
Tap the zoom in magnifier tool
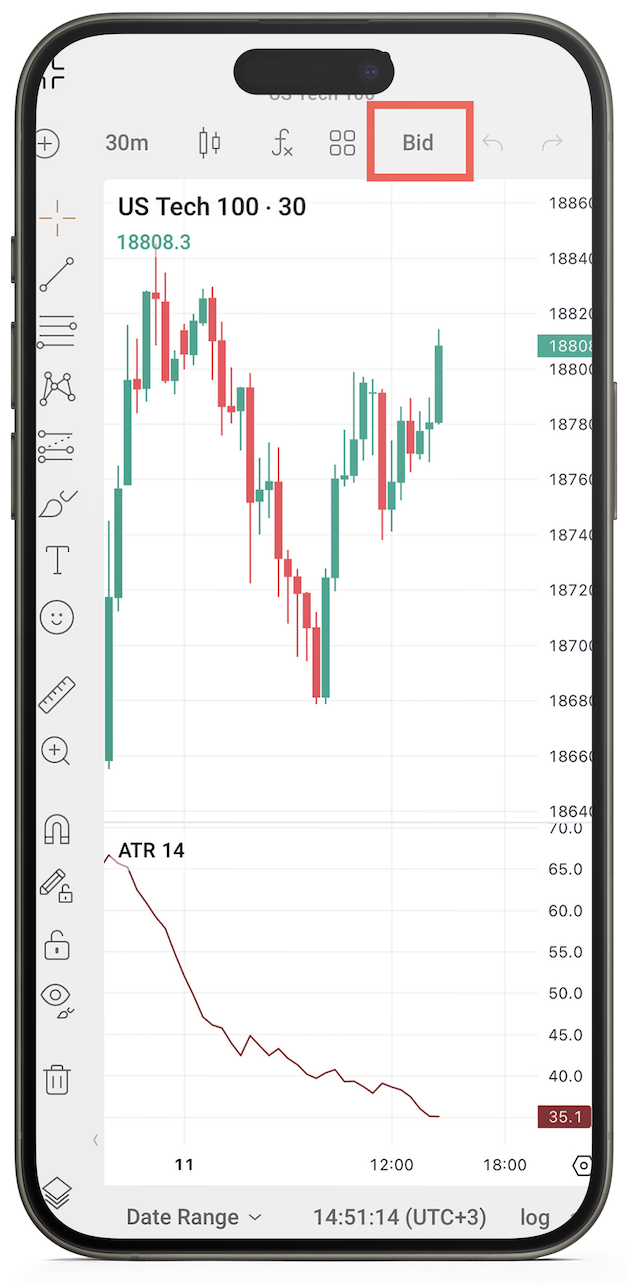[57, 751]
